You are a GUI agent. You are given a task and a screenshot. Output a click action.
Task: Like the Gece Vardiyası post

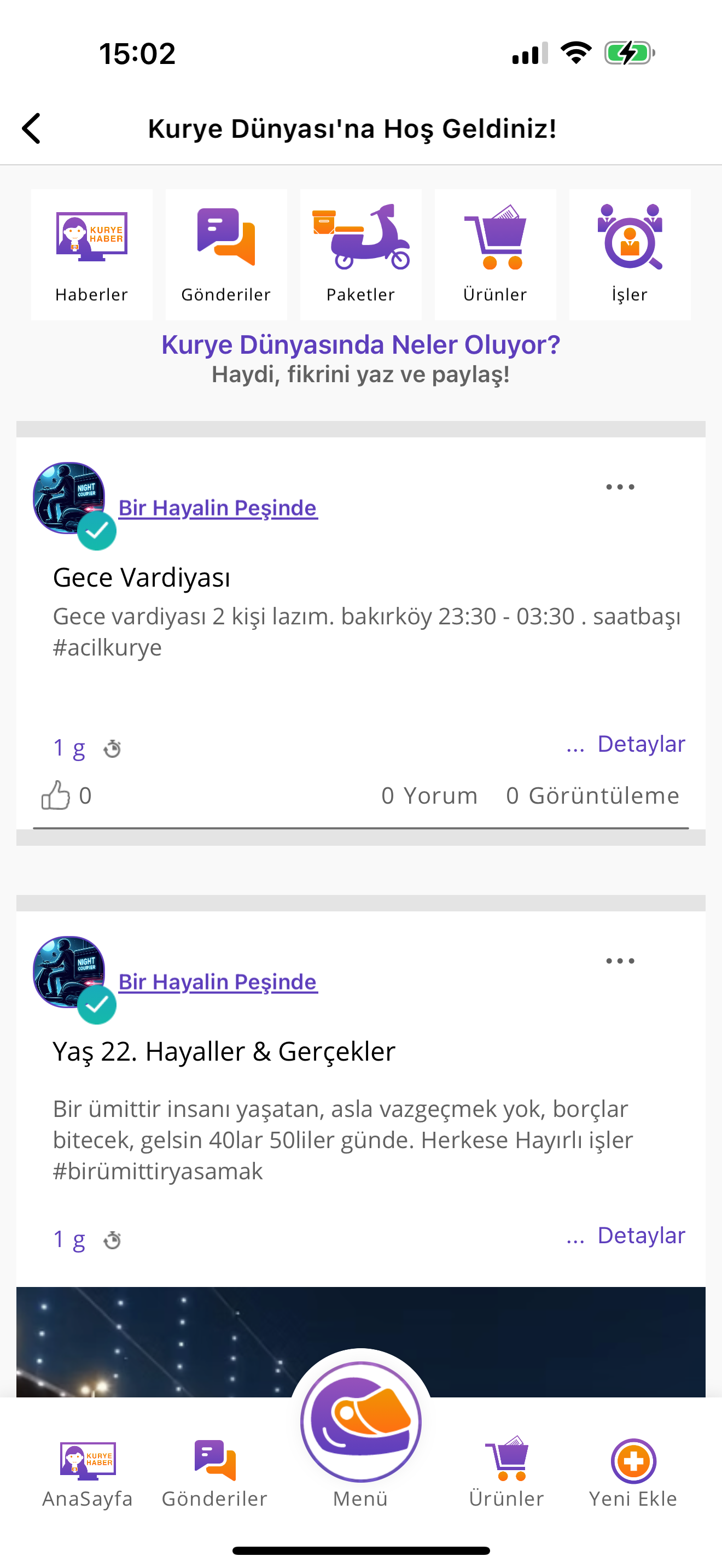coord(56,795)
